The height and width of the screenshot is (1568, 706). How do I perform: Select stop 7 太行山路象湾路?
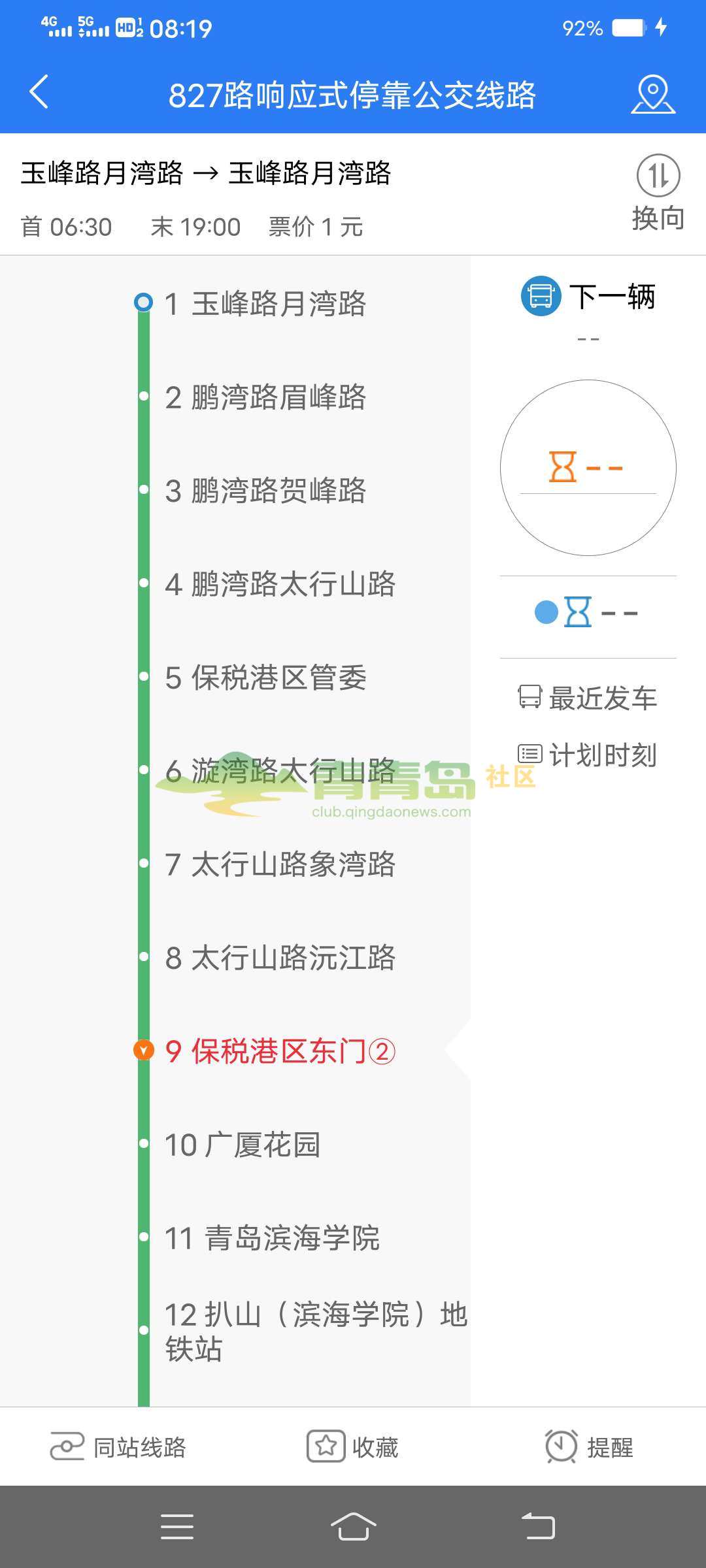(280, 864)
